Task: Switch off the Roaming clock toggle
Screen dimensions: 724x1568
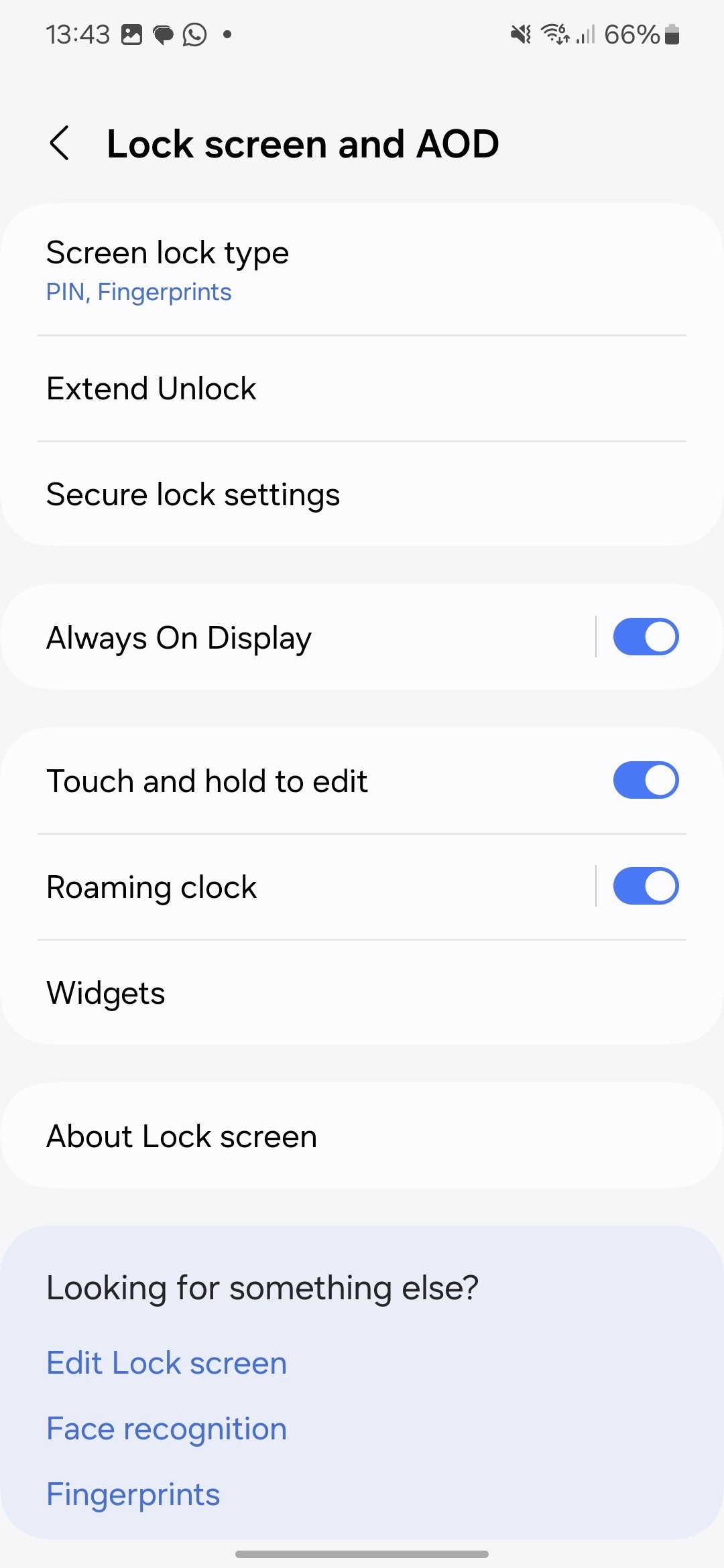Action: pyautogui.click(x=646, y=886)
